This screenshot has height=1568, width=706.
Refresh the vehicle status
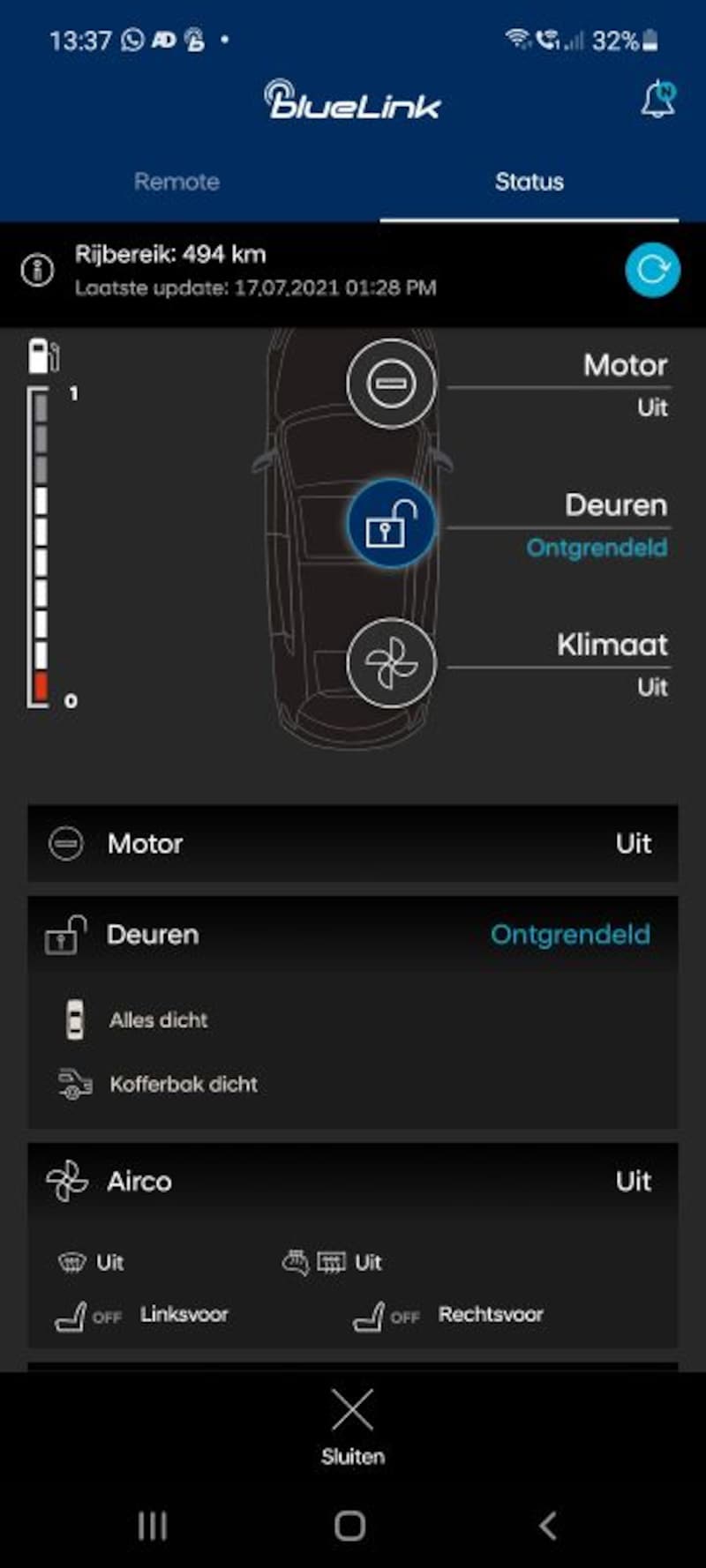652,270
